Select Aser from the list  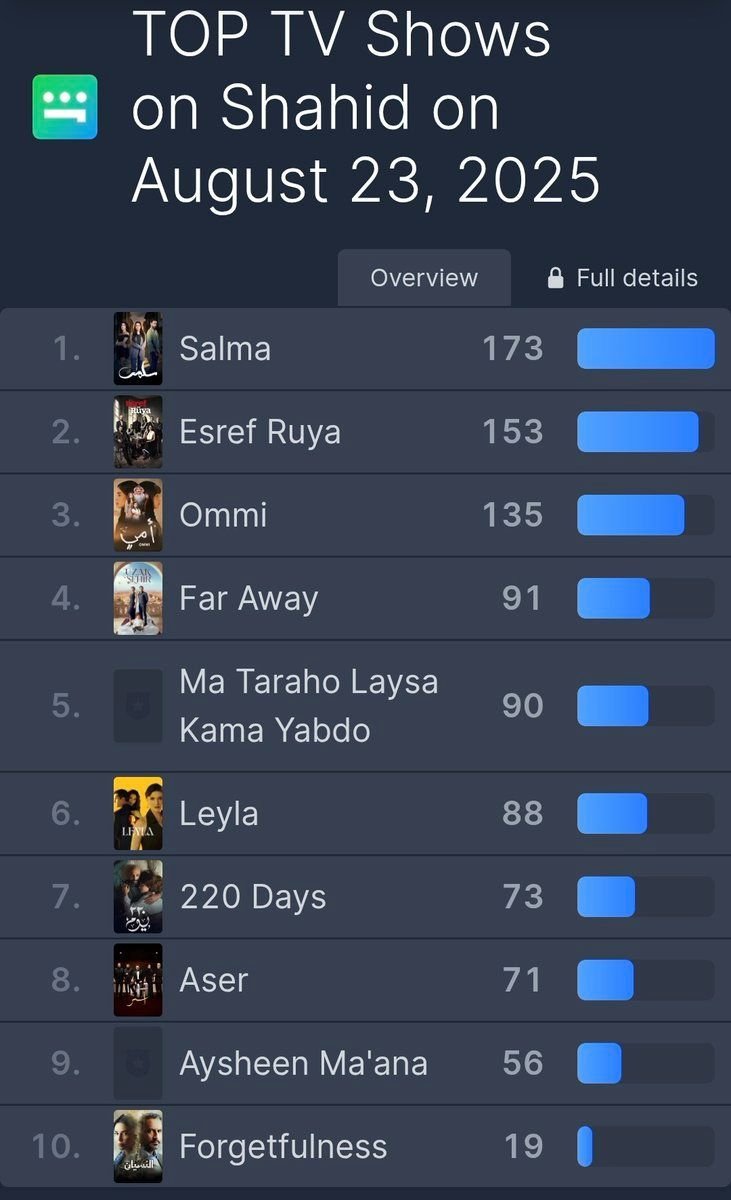214,980
